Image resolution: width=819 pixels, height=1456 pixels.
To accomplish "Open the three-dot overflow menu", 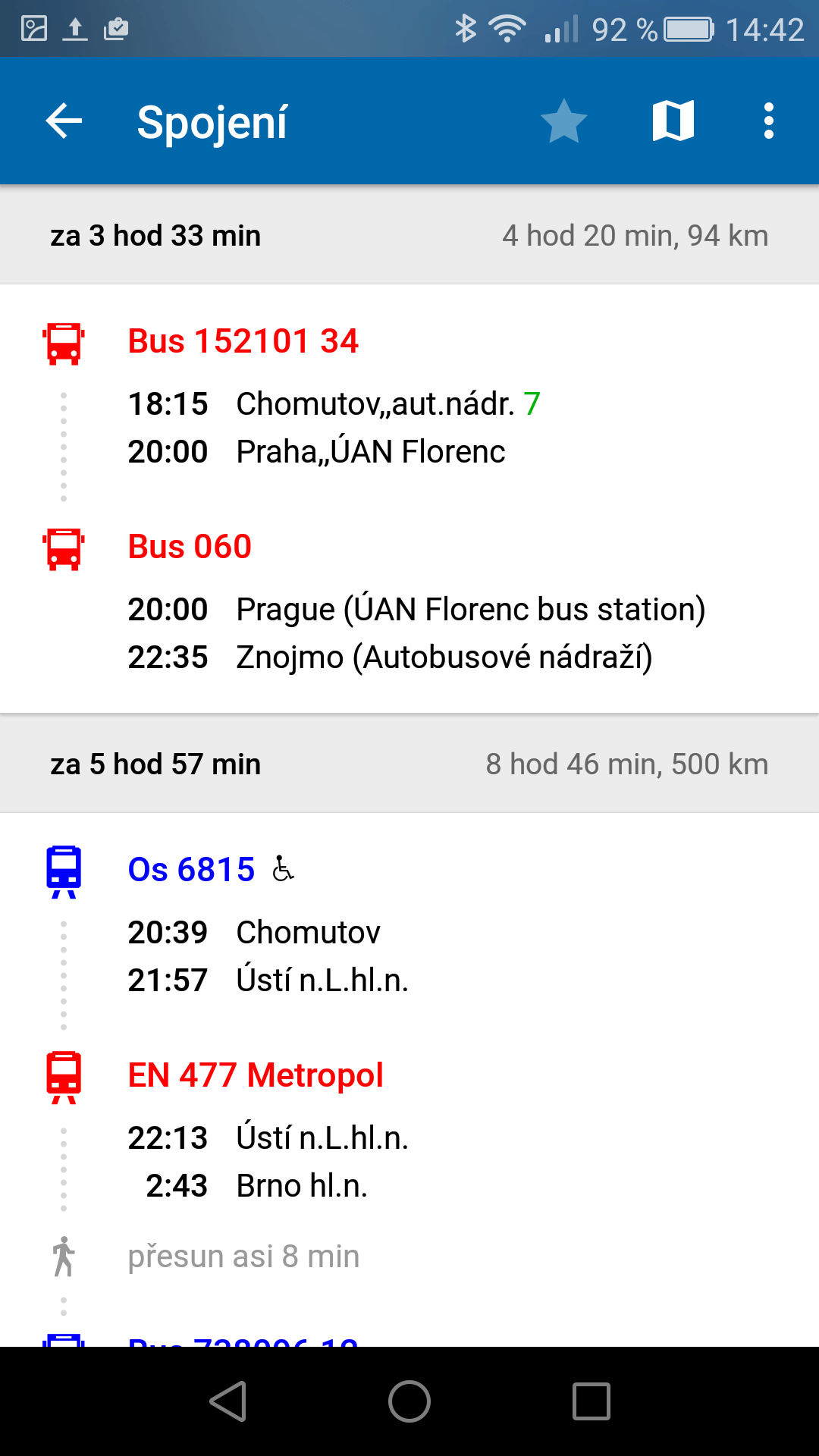I will [x=769, y=121].
